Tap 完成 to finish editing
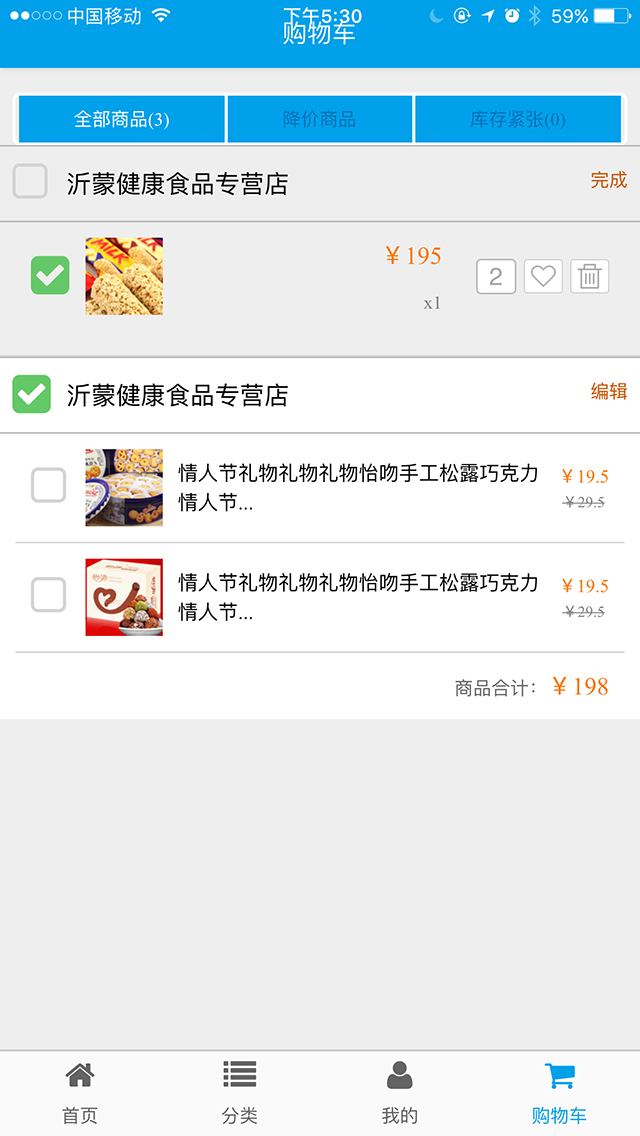Viewport: 640px width, 1136px height. [608, 180]
